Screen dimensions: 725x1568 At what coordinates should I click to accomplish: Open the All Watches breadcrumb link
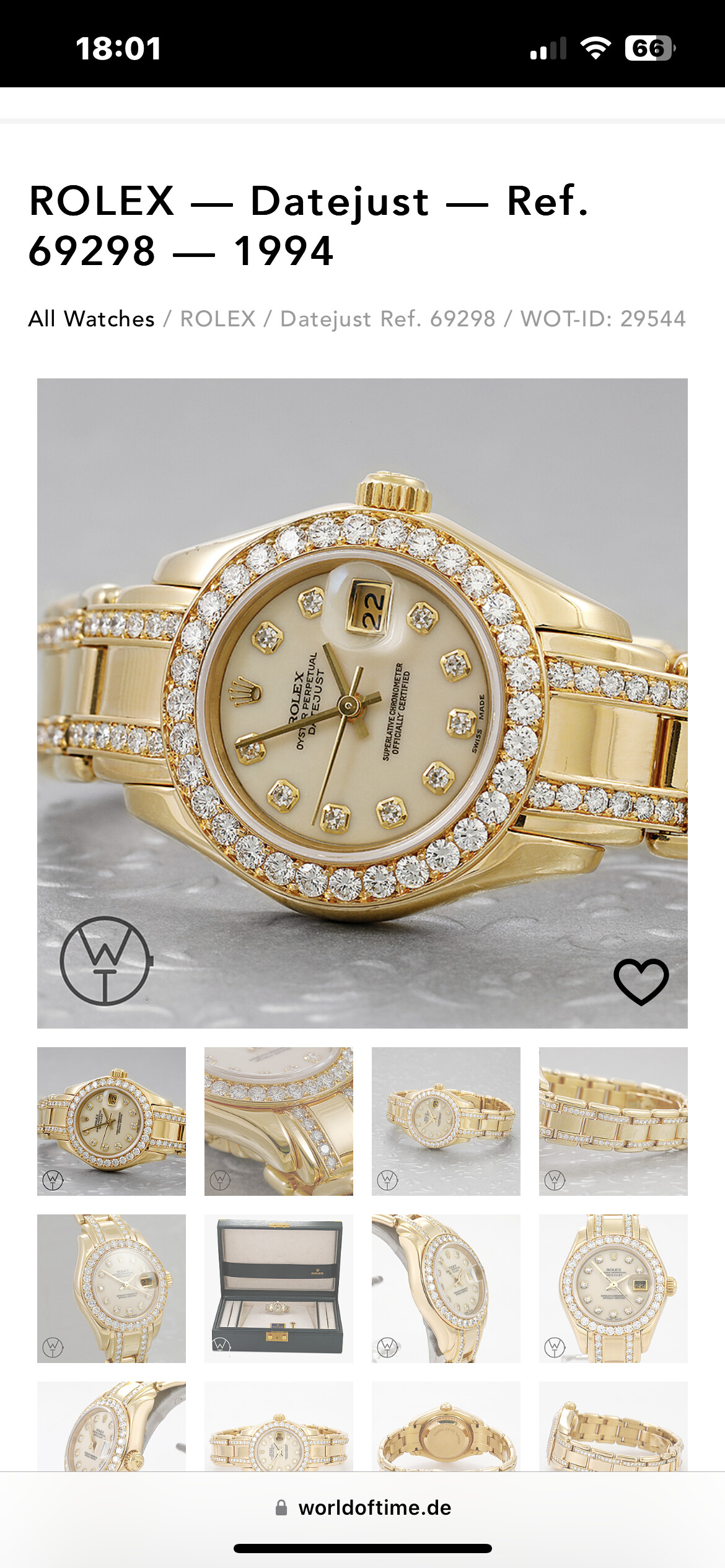click(92, 319)
